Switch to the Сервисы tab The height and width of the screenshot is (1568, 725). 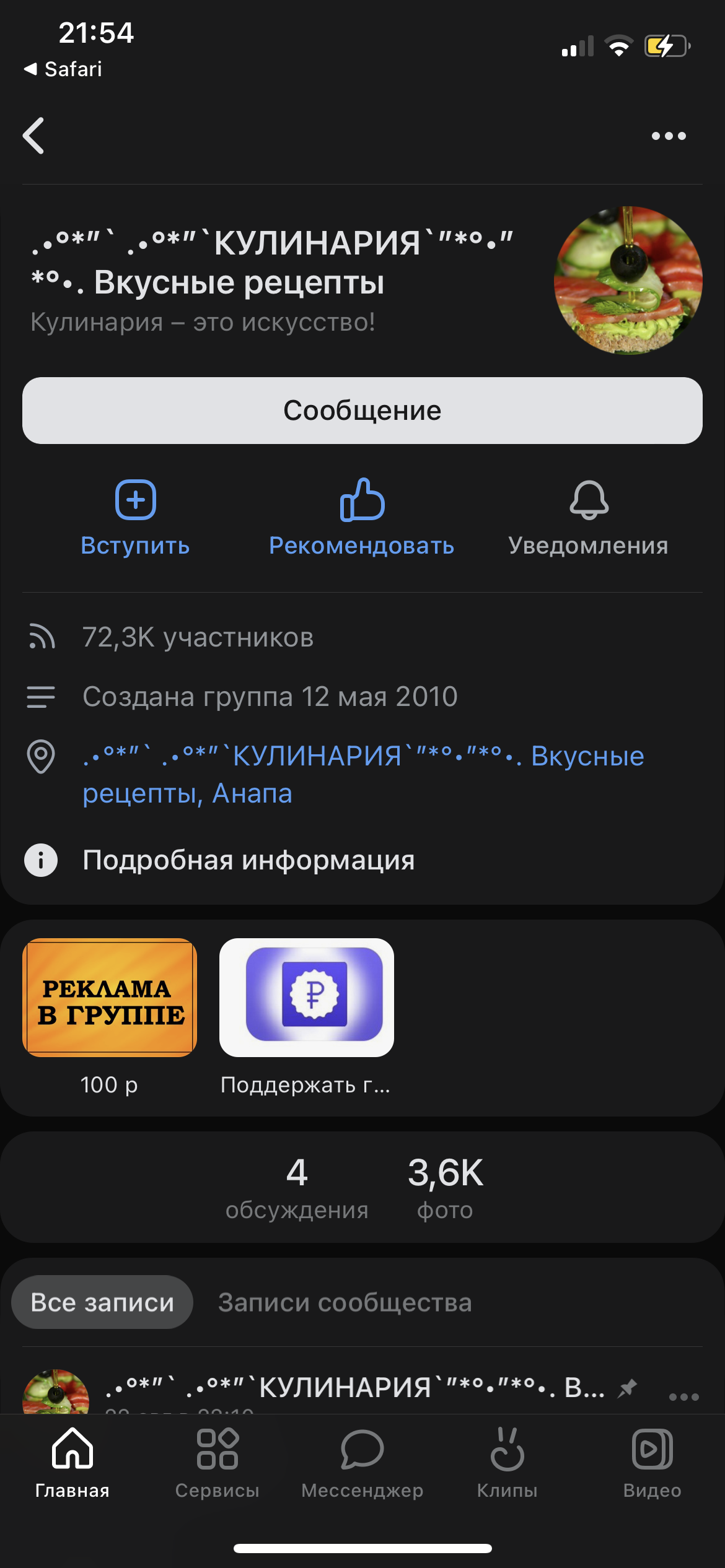(x=217, y=1463)
